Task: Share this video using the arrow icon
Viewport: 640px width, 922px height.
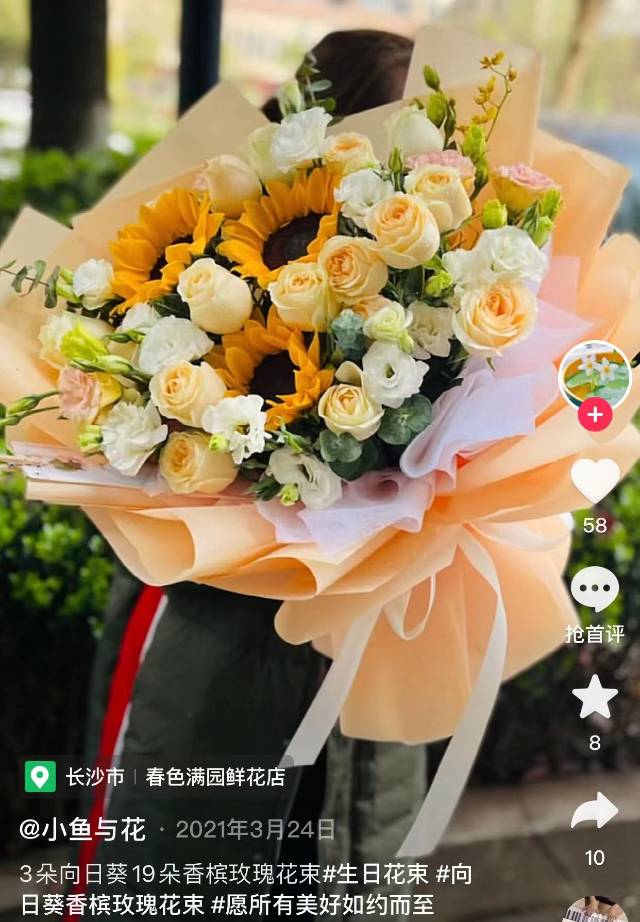Action: (595, 811)
